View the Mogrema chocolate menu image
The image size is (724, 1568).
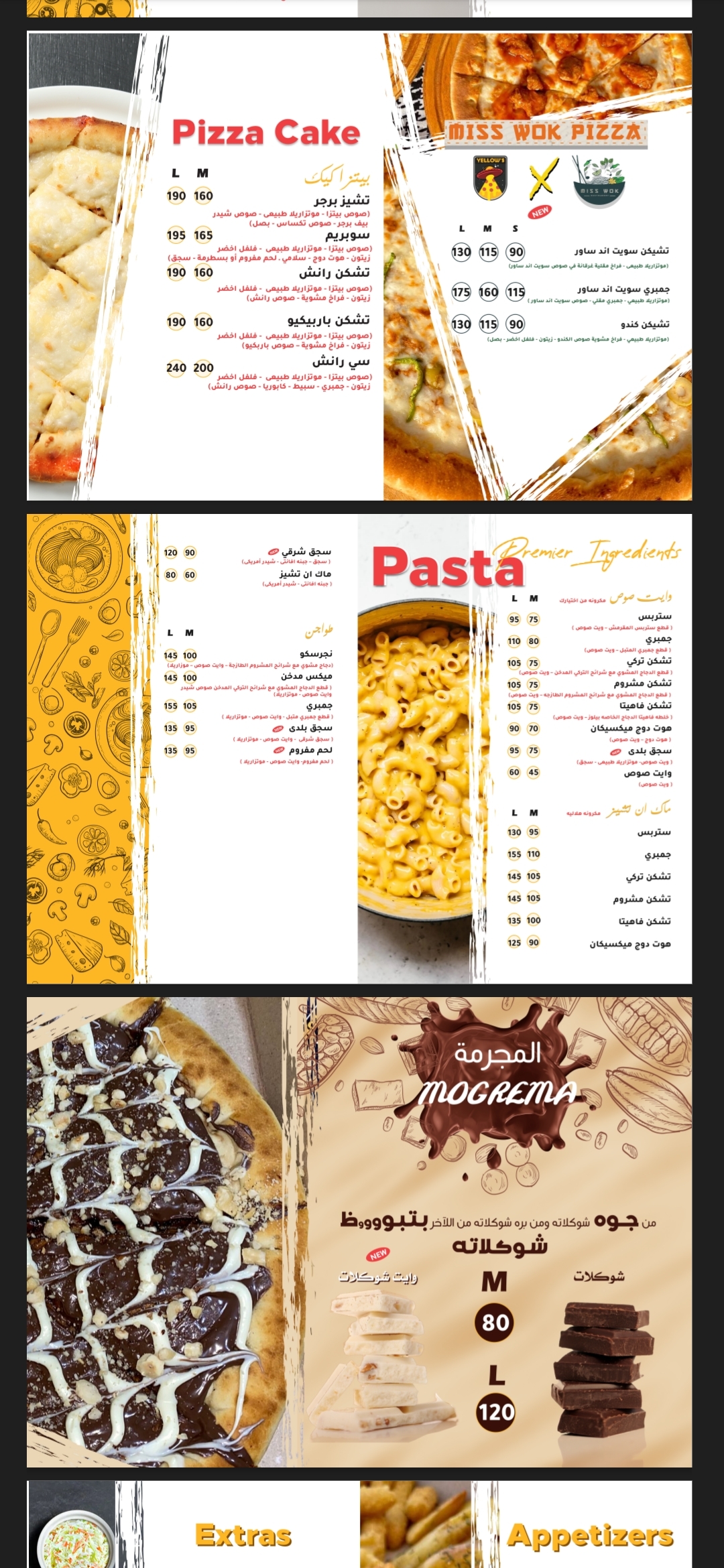click(x=359, y=1232)
